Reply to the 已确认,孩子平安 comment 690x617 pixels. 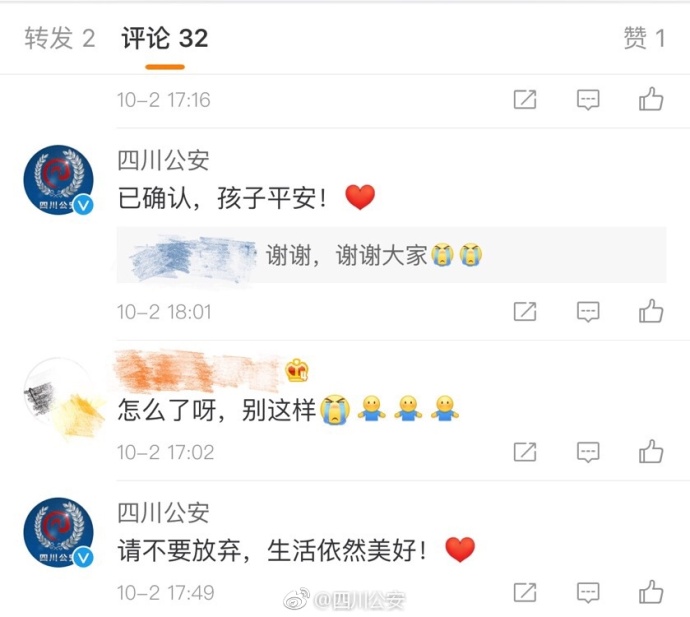pos(588,311)
